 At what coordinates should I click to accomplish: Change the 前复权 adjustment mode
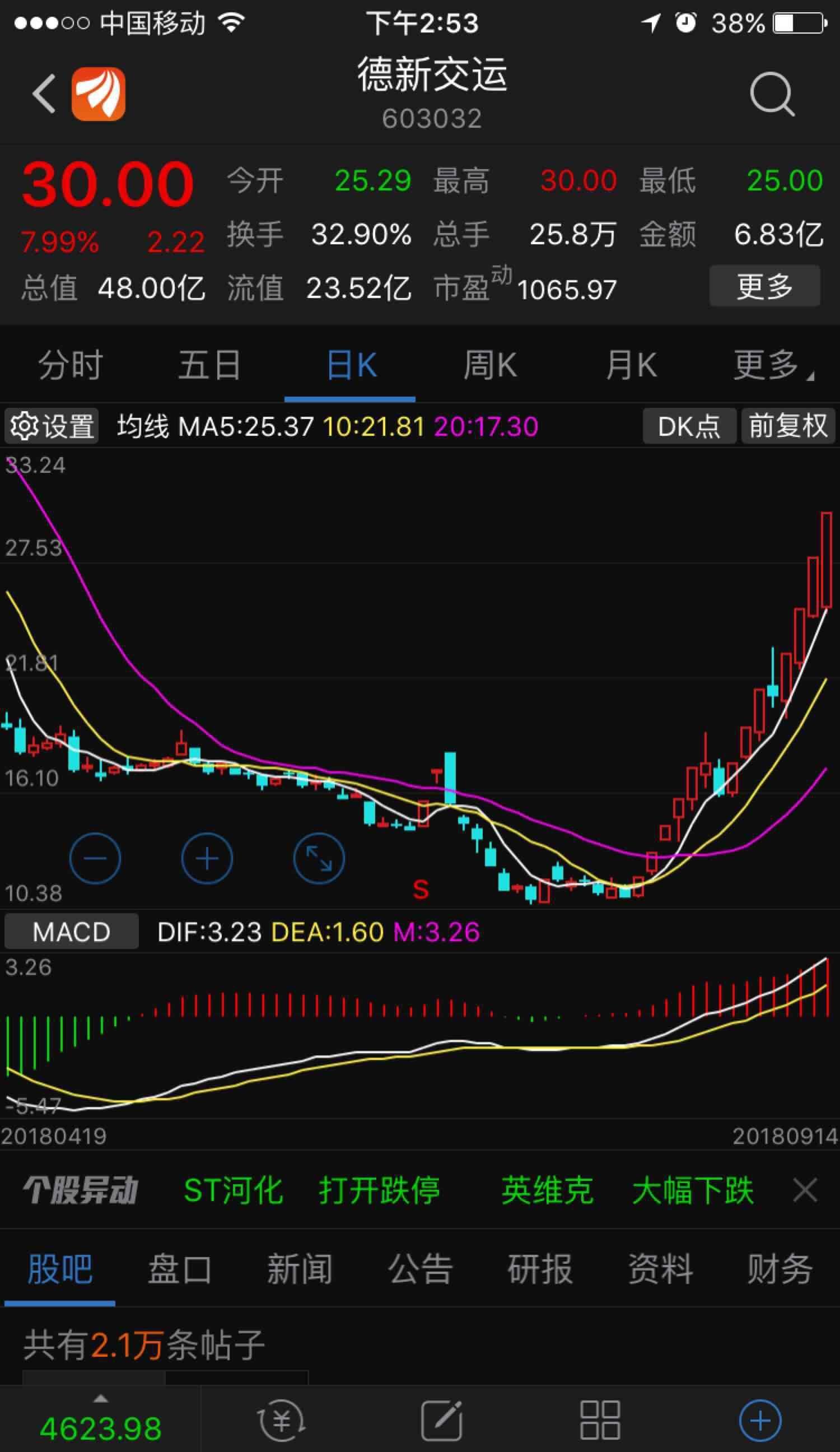coord(787,427)
